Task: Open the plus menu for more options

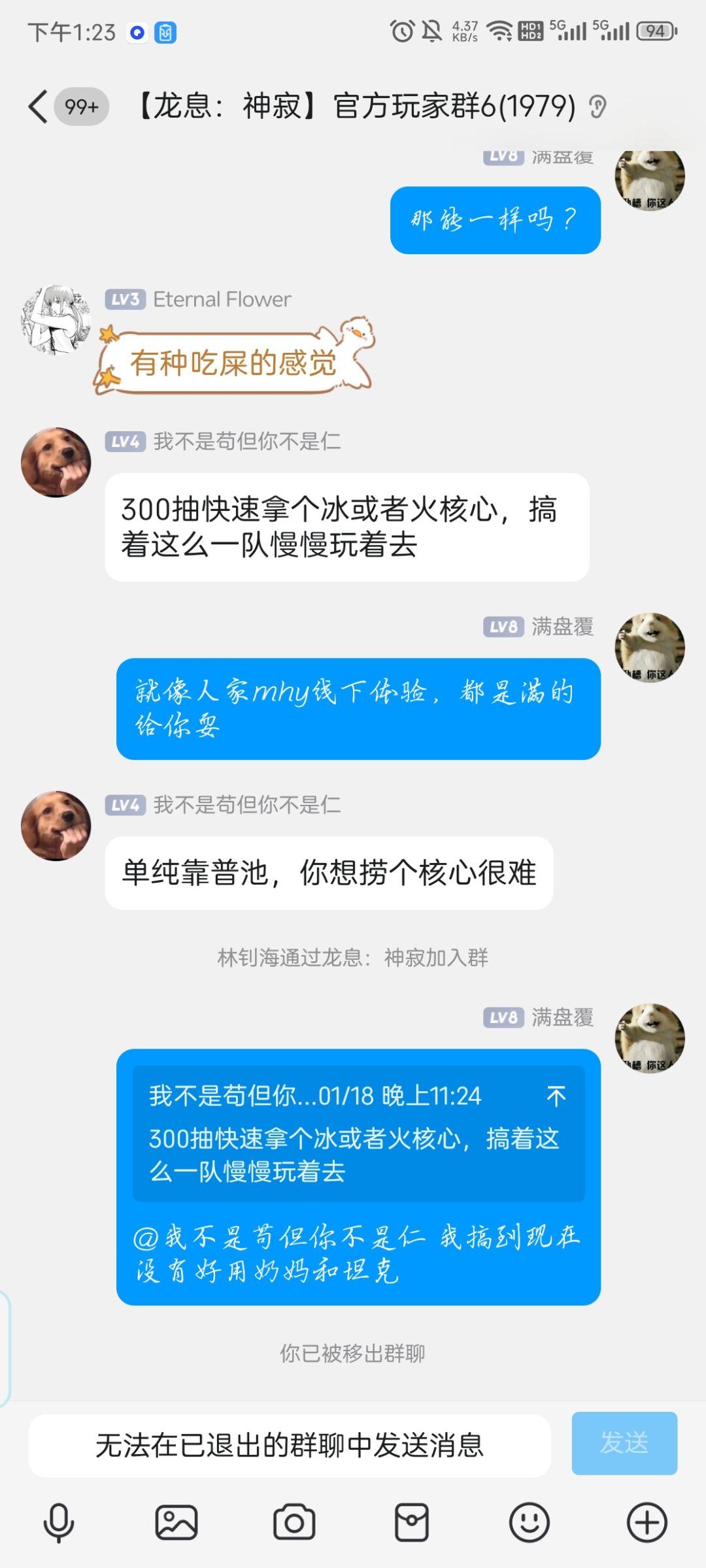Action: tap(647, 1522)
